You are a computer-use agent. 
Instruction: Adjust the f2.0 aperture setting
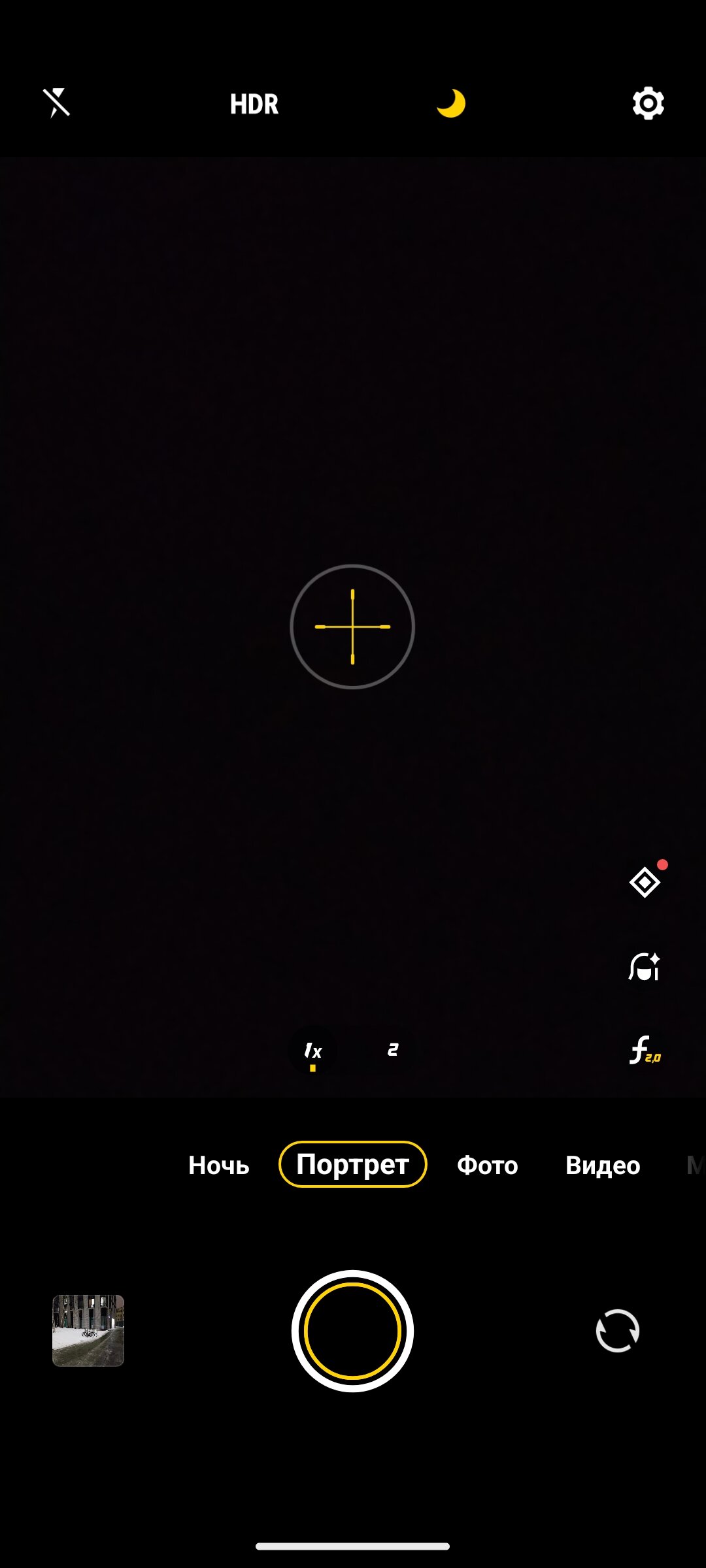coord(645,1051)
